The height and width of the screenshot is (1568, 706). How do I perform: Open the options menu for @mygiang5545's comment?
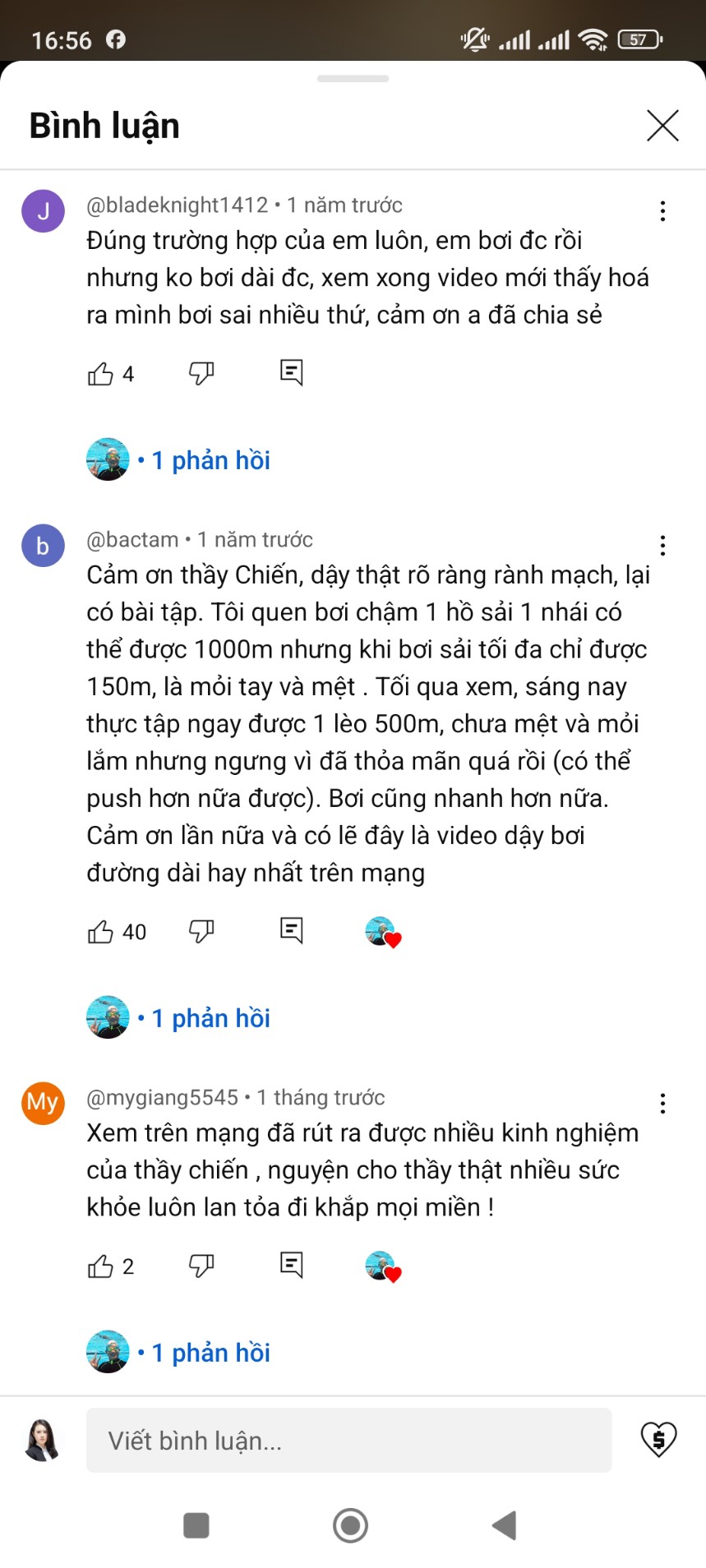[662, 1104]
